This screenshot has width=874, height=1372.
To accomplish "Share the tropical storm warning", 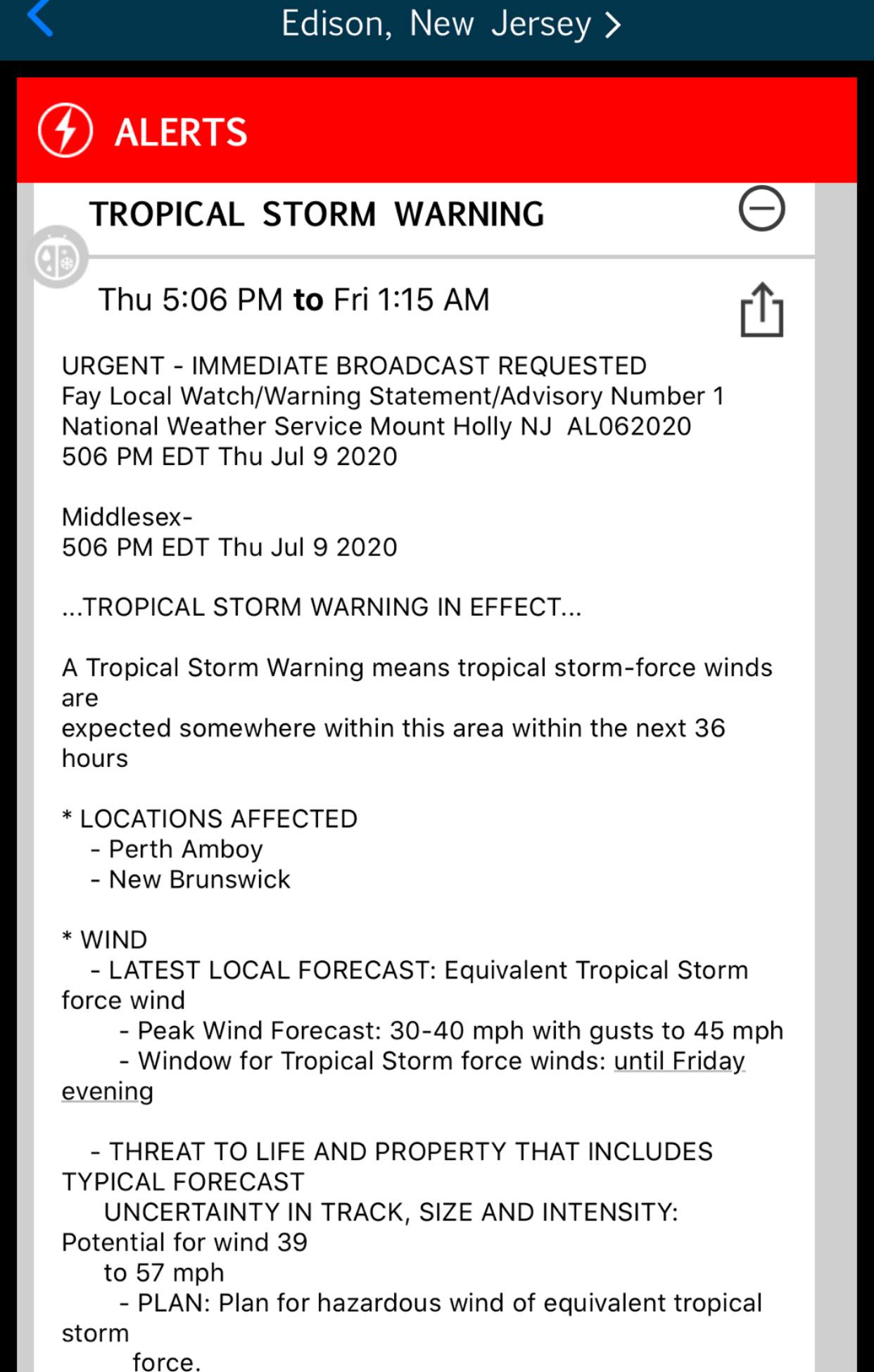I will click(x=761, y=310).
